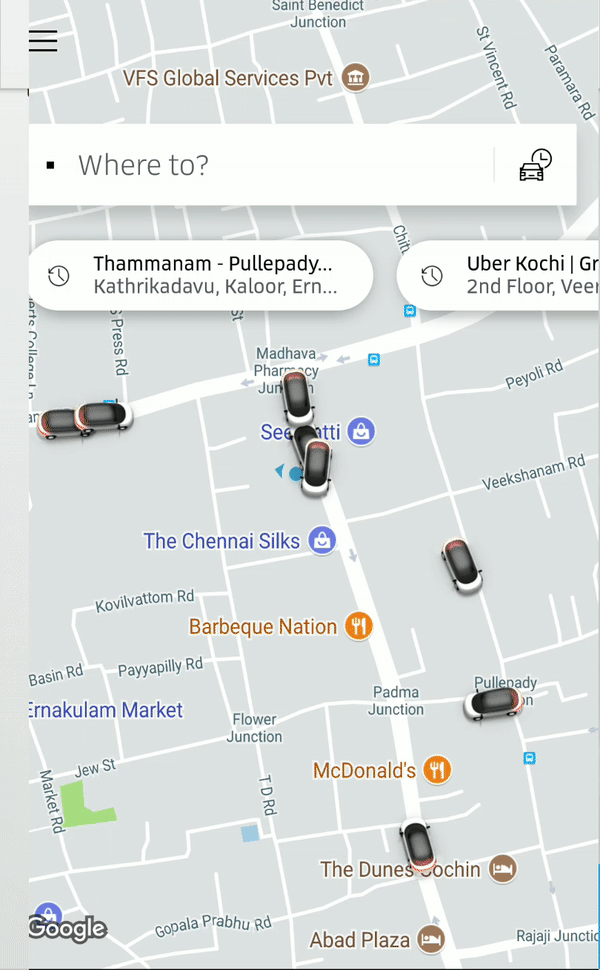Schedule a ride with the car-clock icon
The height and width of the screenshot is (970, 600).
pos(535,165)
